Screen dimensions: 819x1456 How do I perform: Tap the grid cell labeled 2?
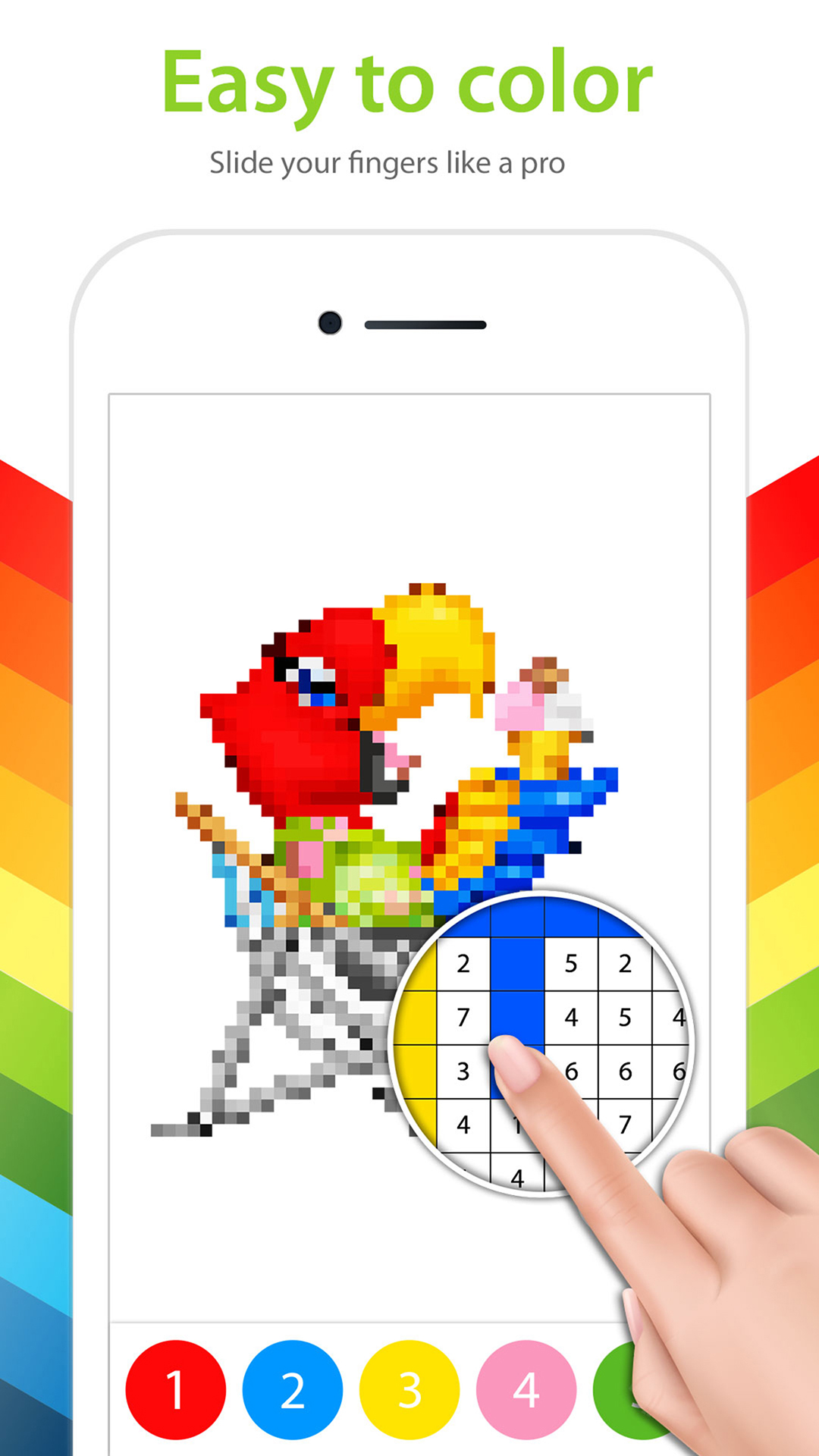coord(463,963)
